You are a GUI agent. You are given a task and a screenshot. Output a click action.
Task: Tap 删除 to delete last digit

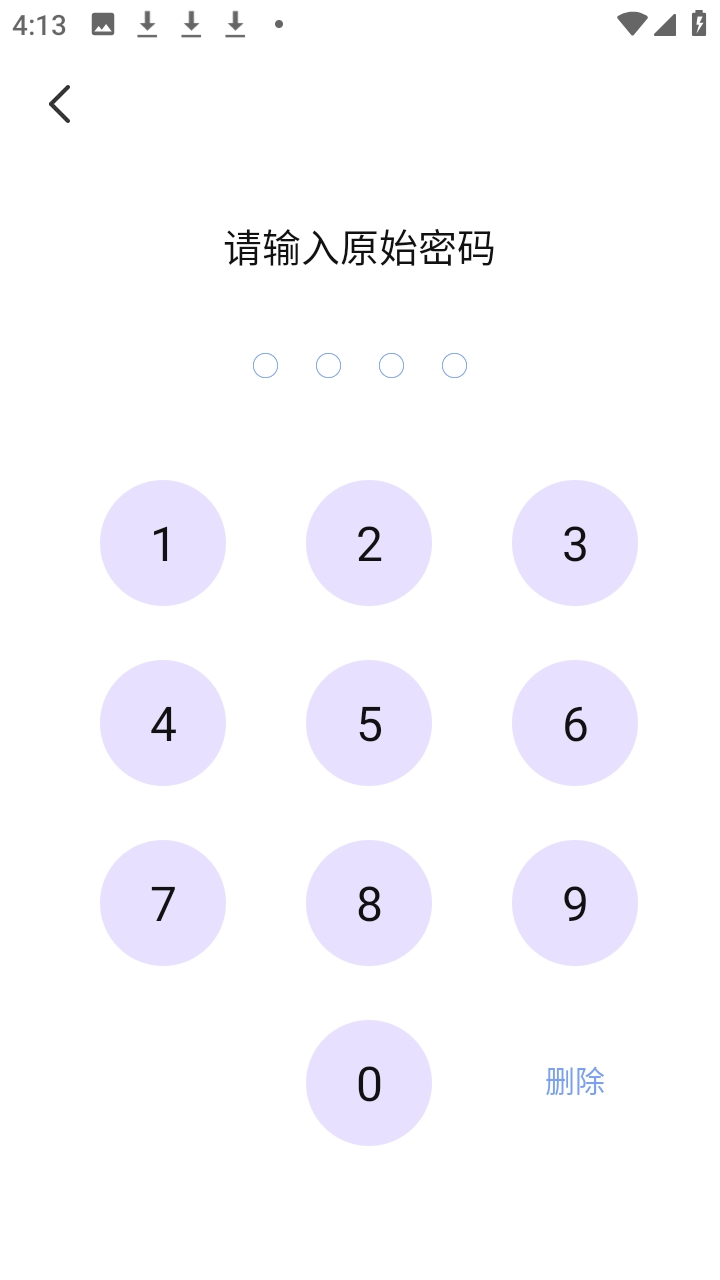575,1081
